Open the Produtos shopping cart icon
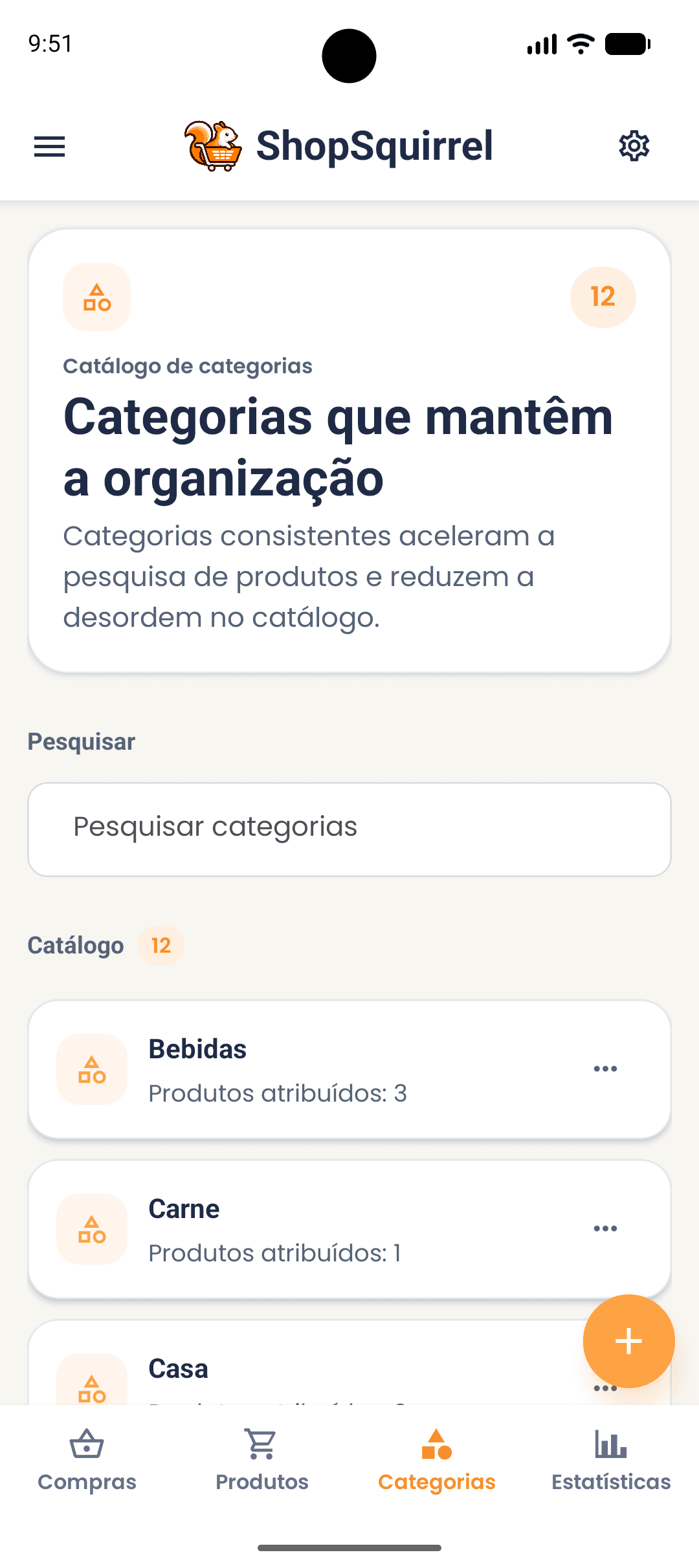 [261, 1444]
